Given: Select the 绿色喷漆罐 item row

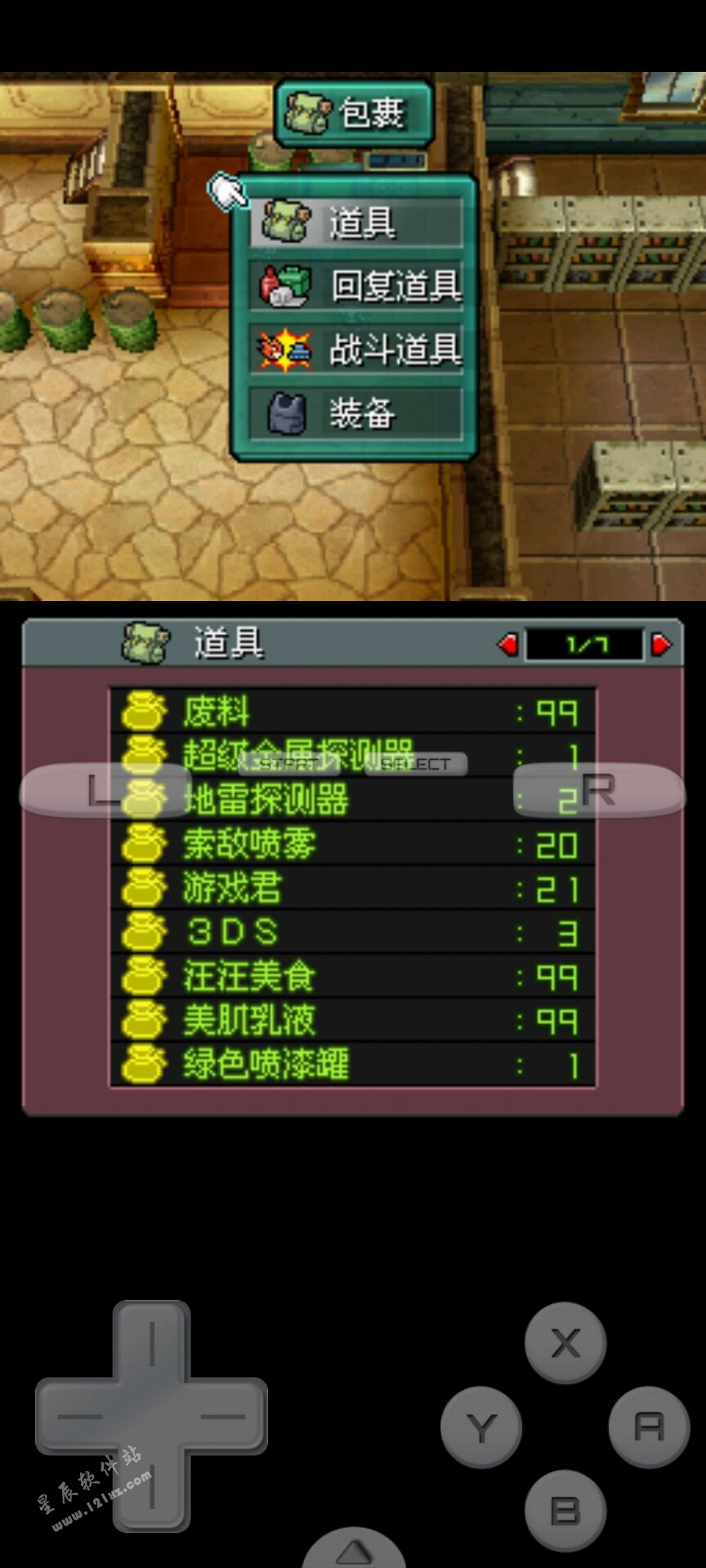Looking at the screenshot, I should pos(353,1065).
